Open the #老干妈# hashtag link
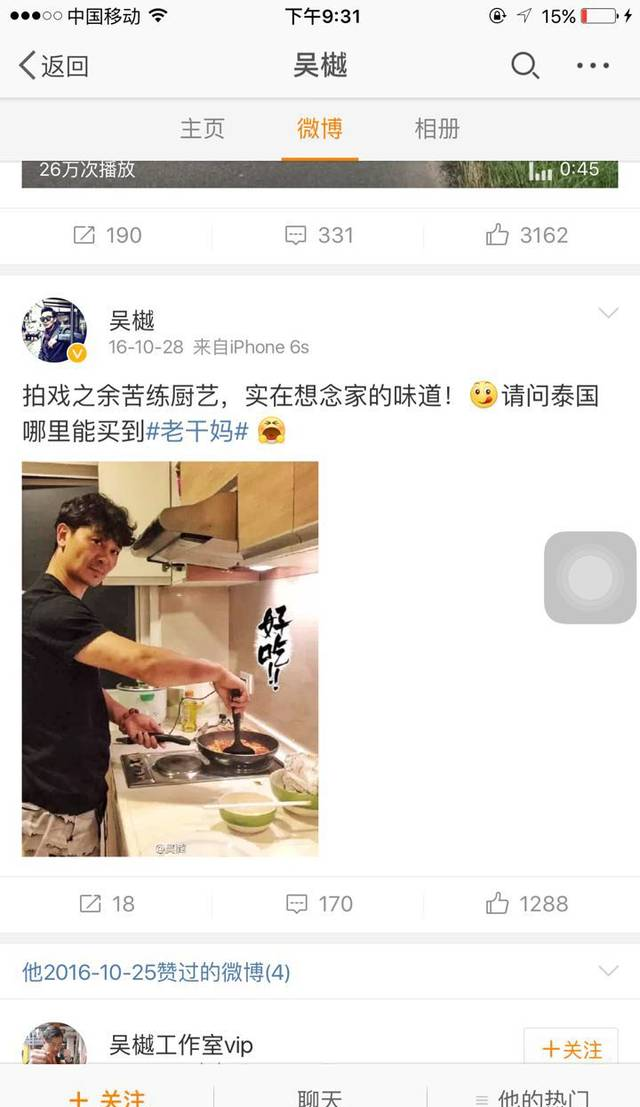Screen dimensions: 640x1107 [x=198, y=432]
